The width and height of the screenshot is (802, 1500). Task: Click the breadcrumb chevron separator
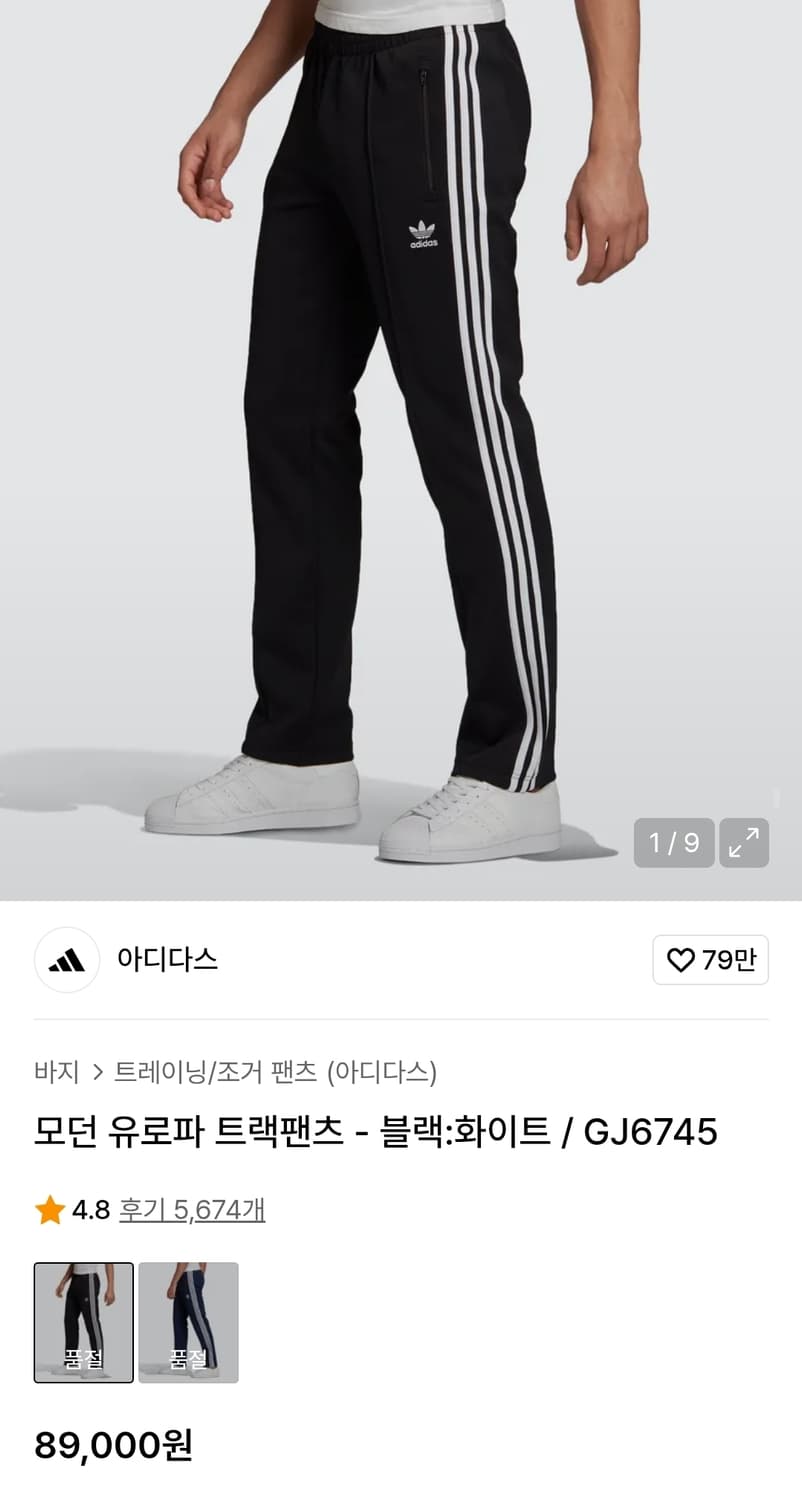point(101,1073)
